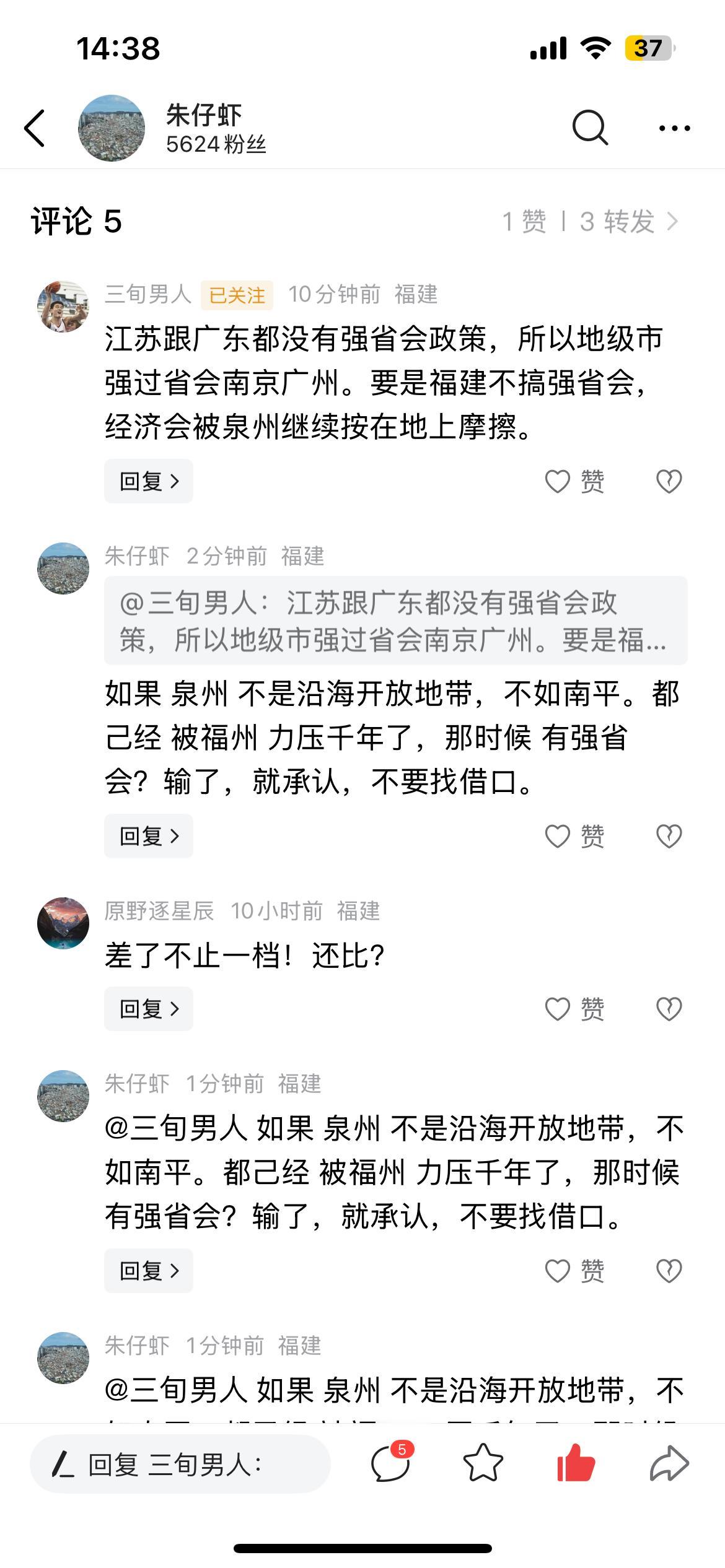Expand 回复 under 原野逐星辰's comment

[x=148, y=1009]
